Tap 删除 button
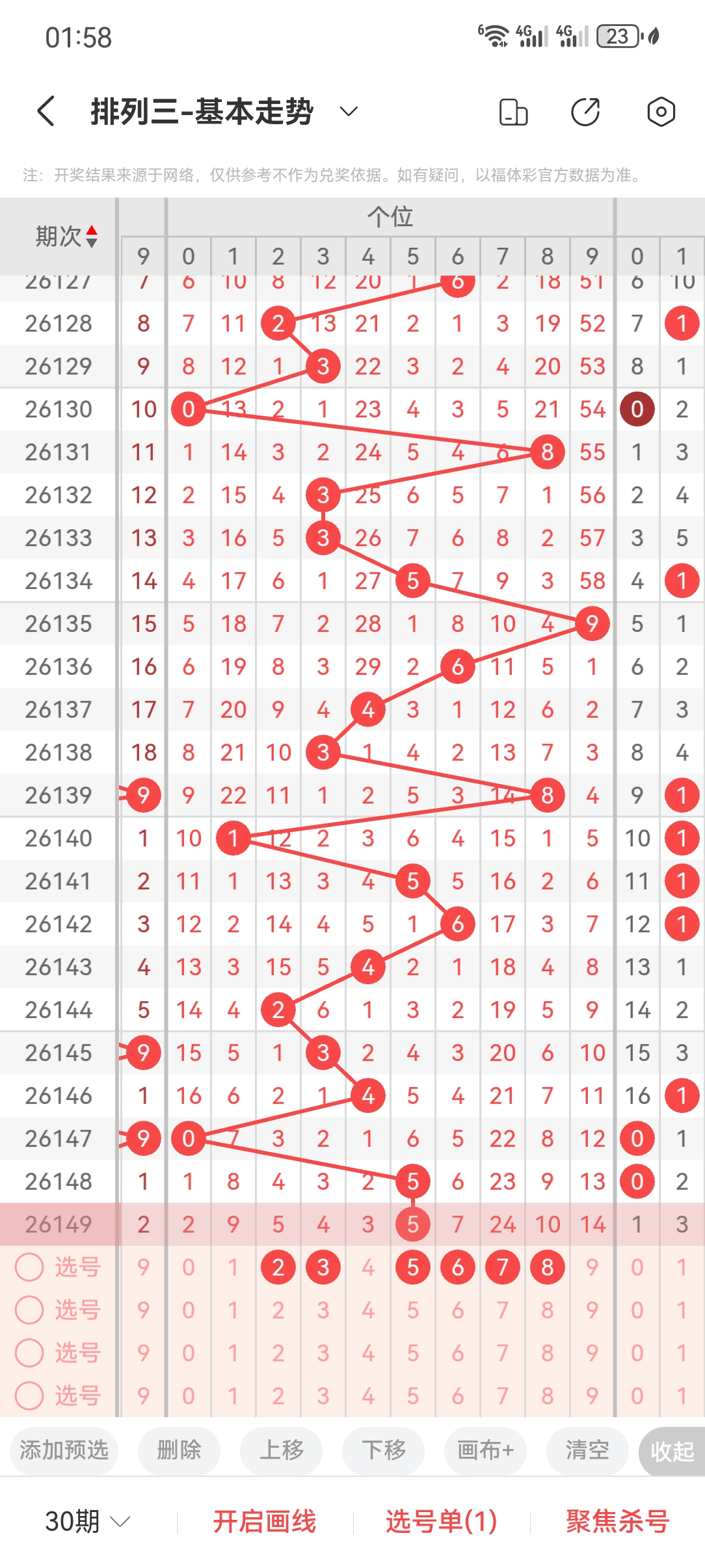The image size is (705, 1568). click(x=180, y=1450)
